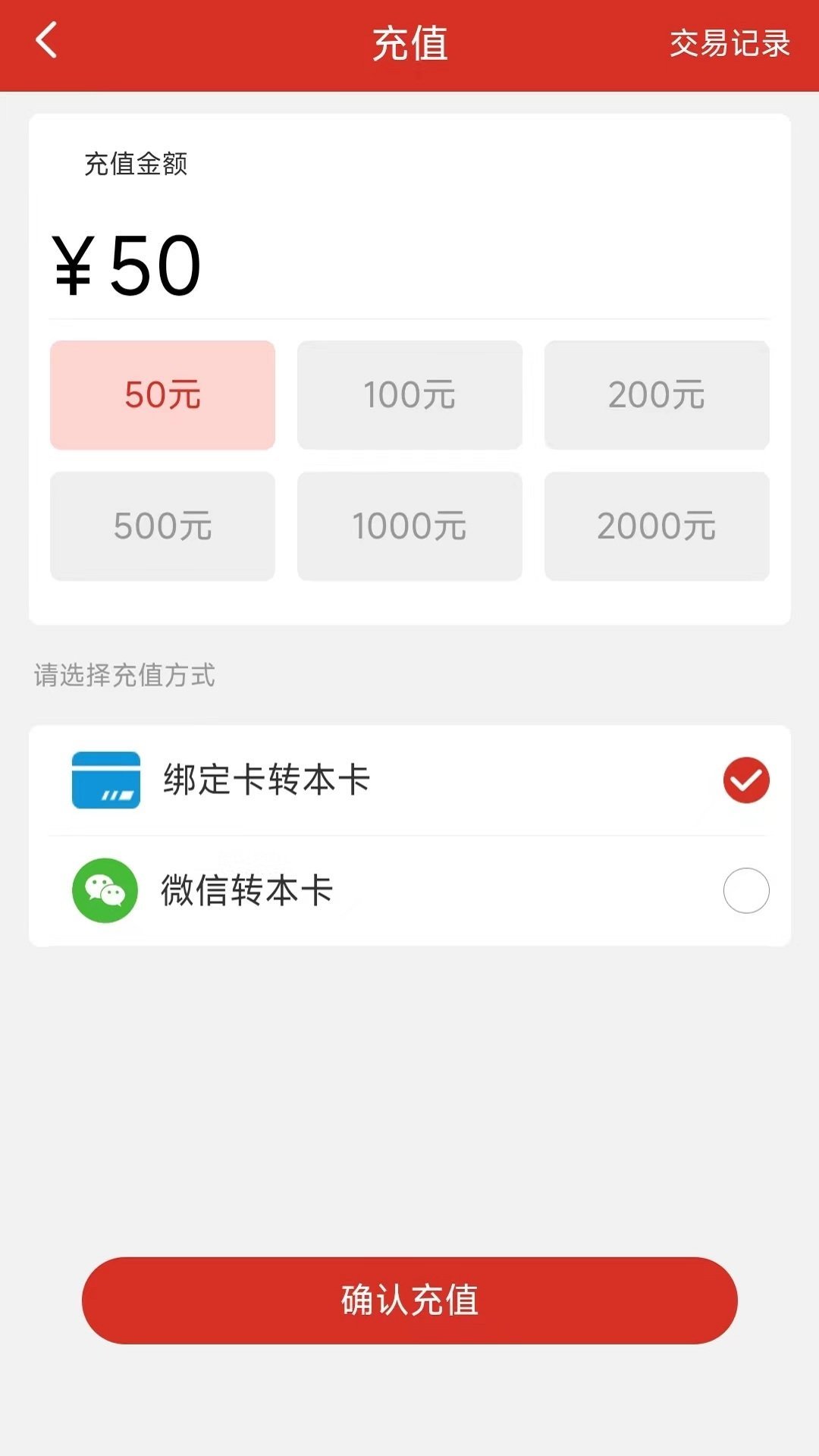Click the red checkmark on 绑定卡转本卡
Image resolution: width=819 pixels, height=1456 pixels.
746,781
